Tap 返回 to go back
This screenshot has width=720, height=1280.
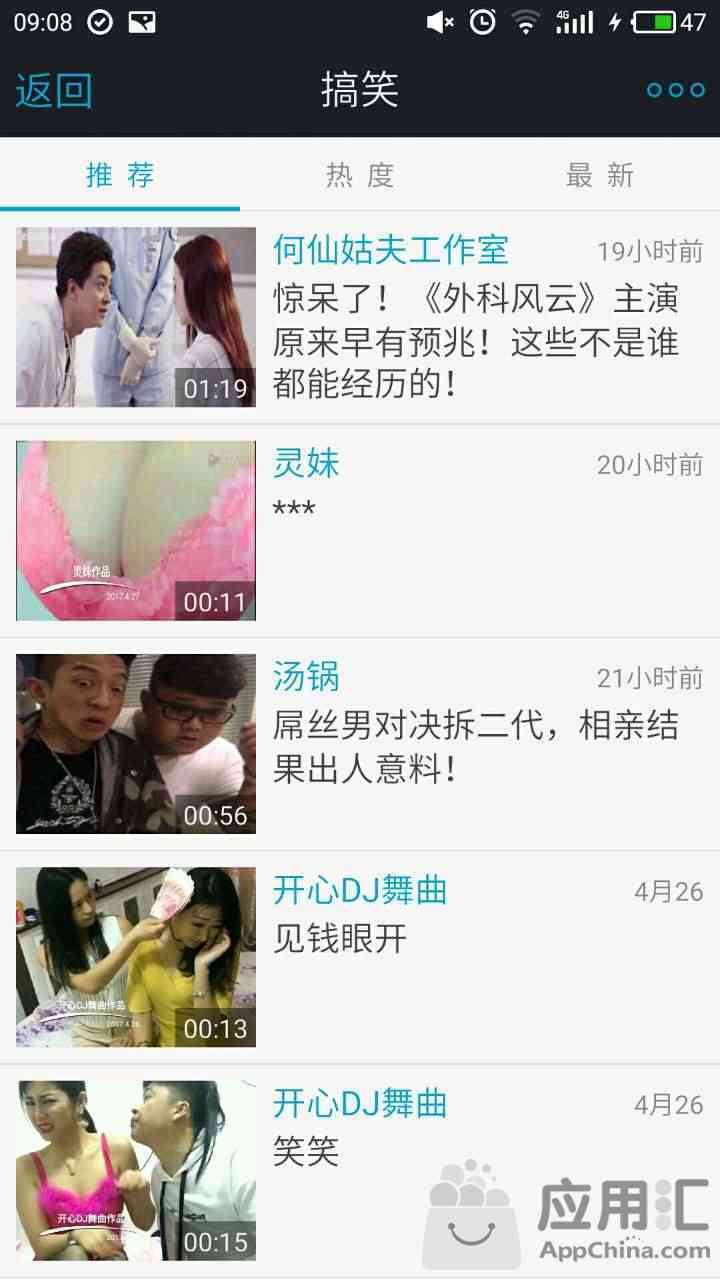(54, 91)
